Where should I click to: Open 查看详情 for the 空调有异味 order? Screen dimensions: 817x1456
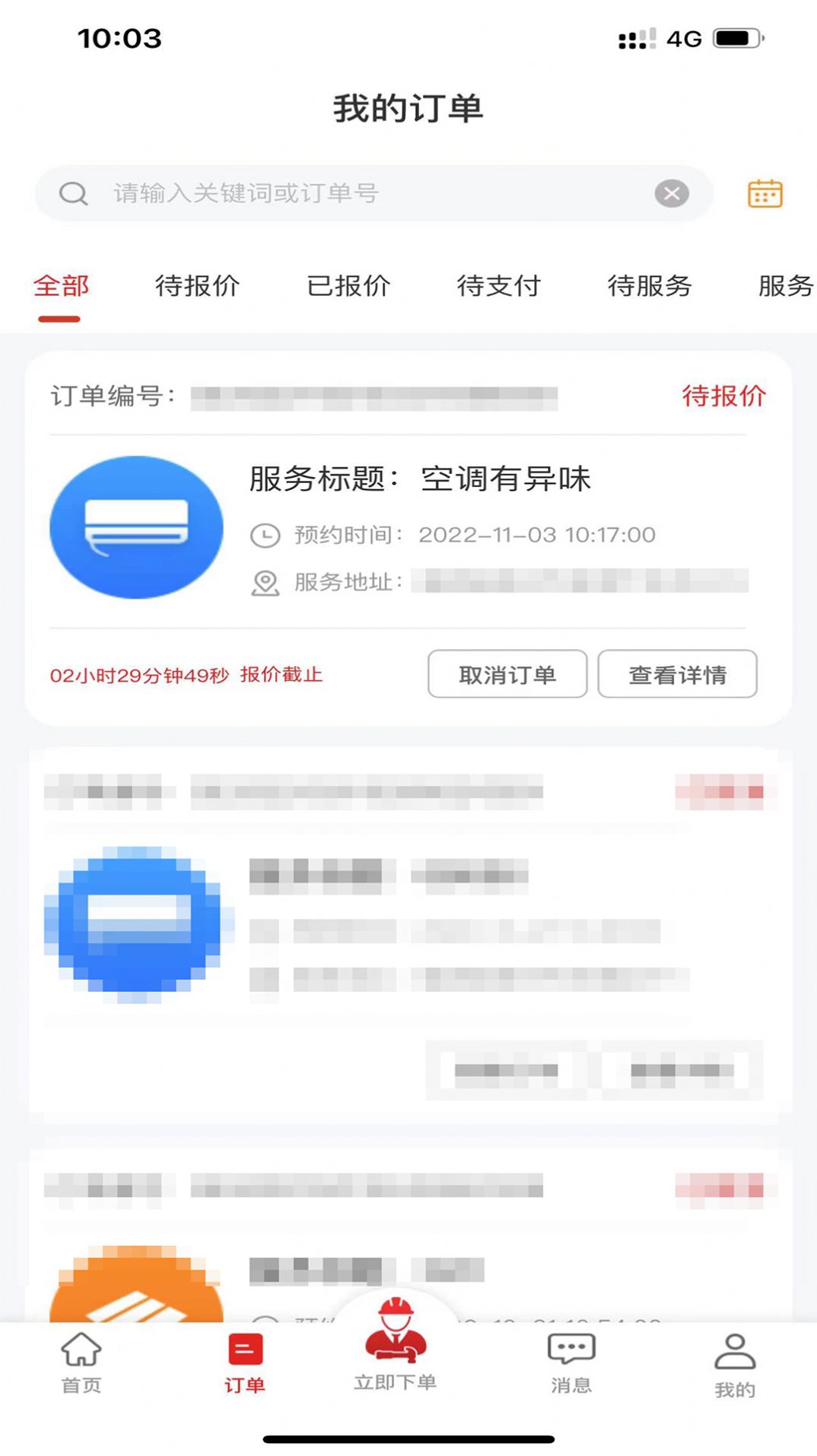(x=677, y=674)
